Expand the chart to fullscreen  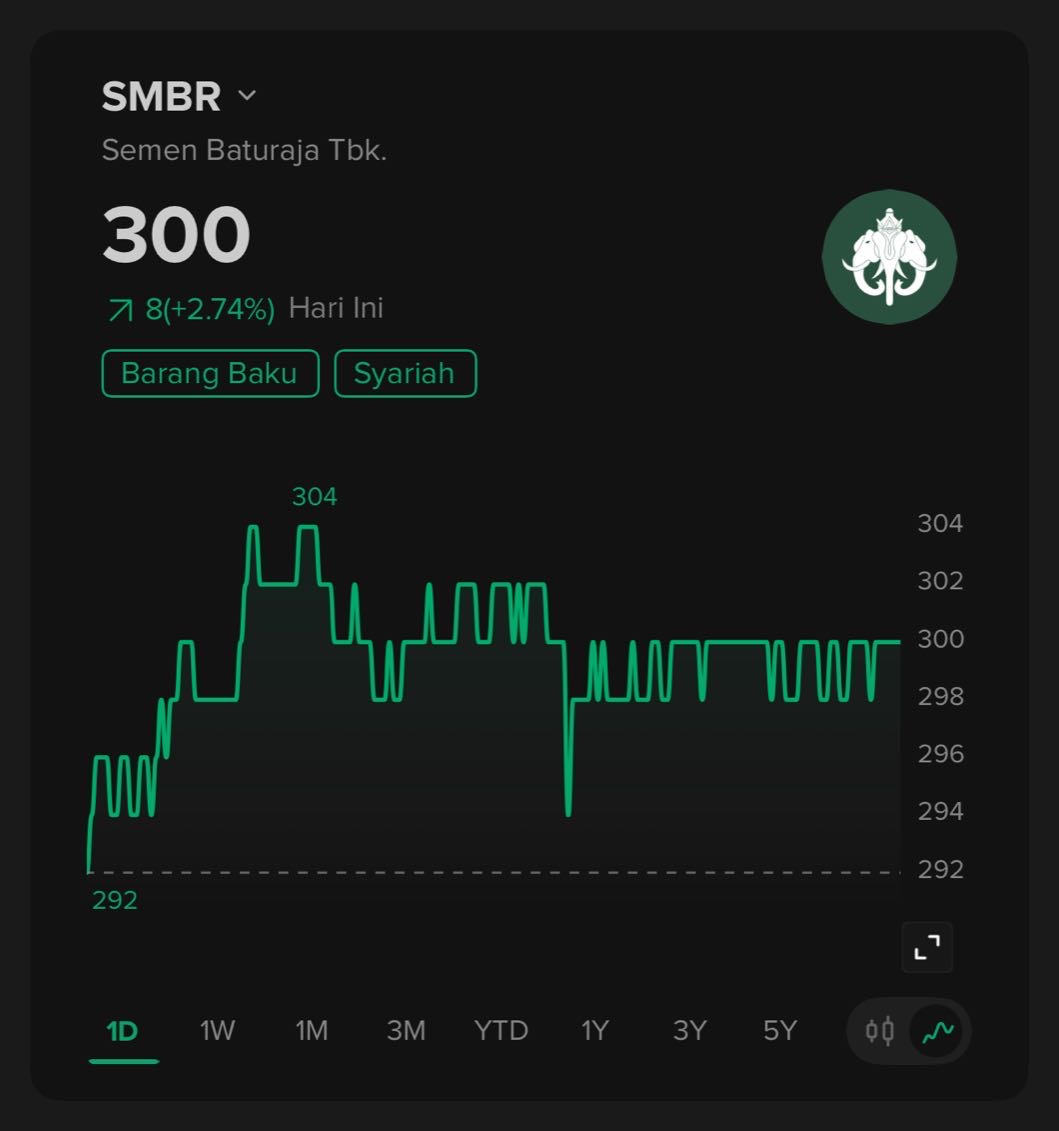click(x=927, y=947)
